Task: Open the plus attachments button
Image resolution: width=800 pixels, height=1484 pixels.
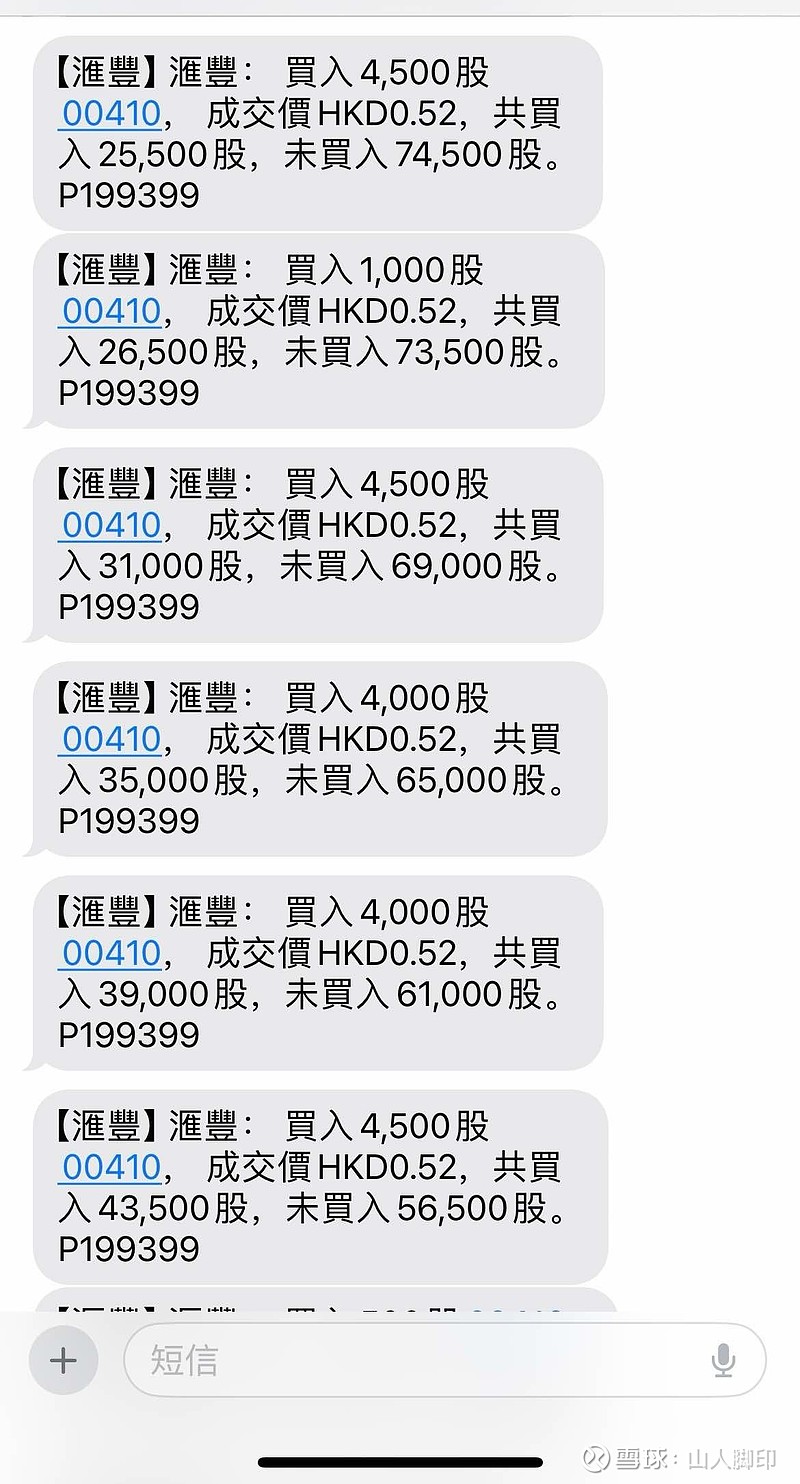Action: pyautogui.click(x=63, y=1360)
